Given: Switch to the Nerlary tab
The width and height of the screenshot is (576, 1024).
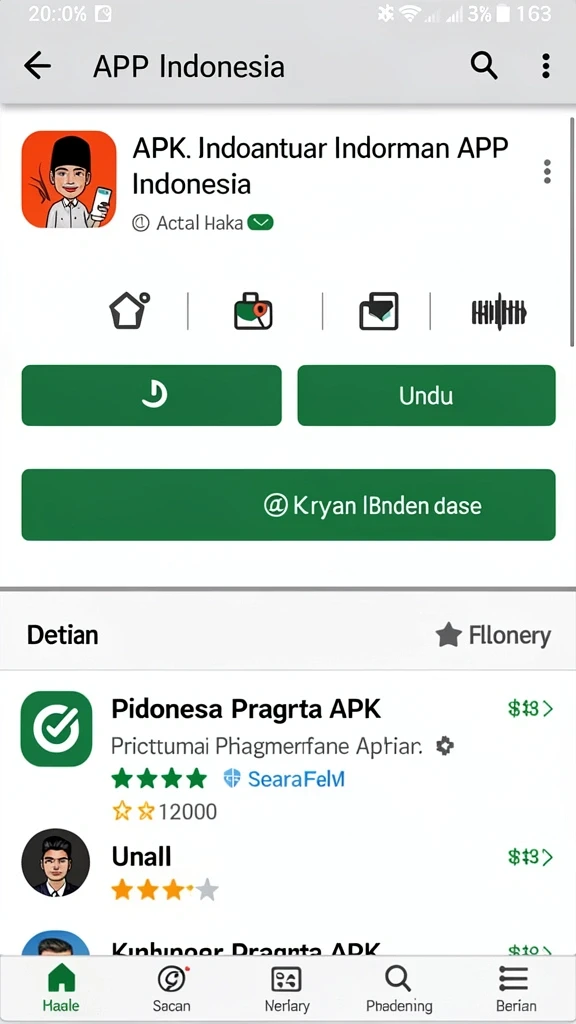Looking at the screenshot, I should click(x=287, y=989).
